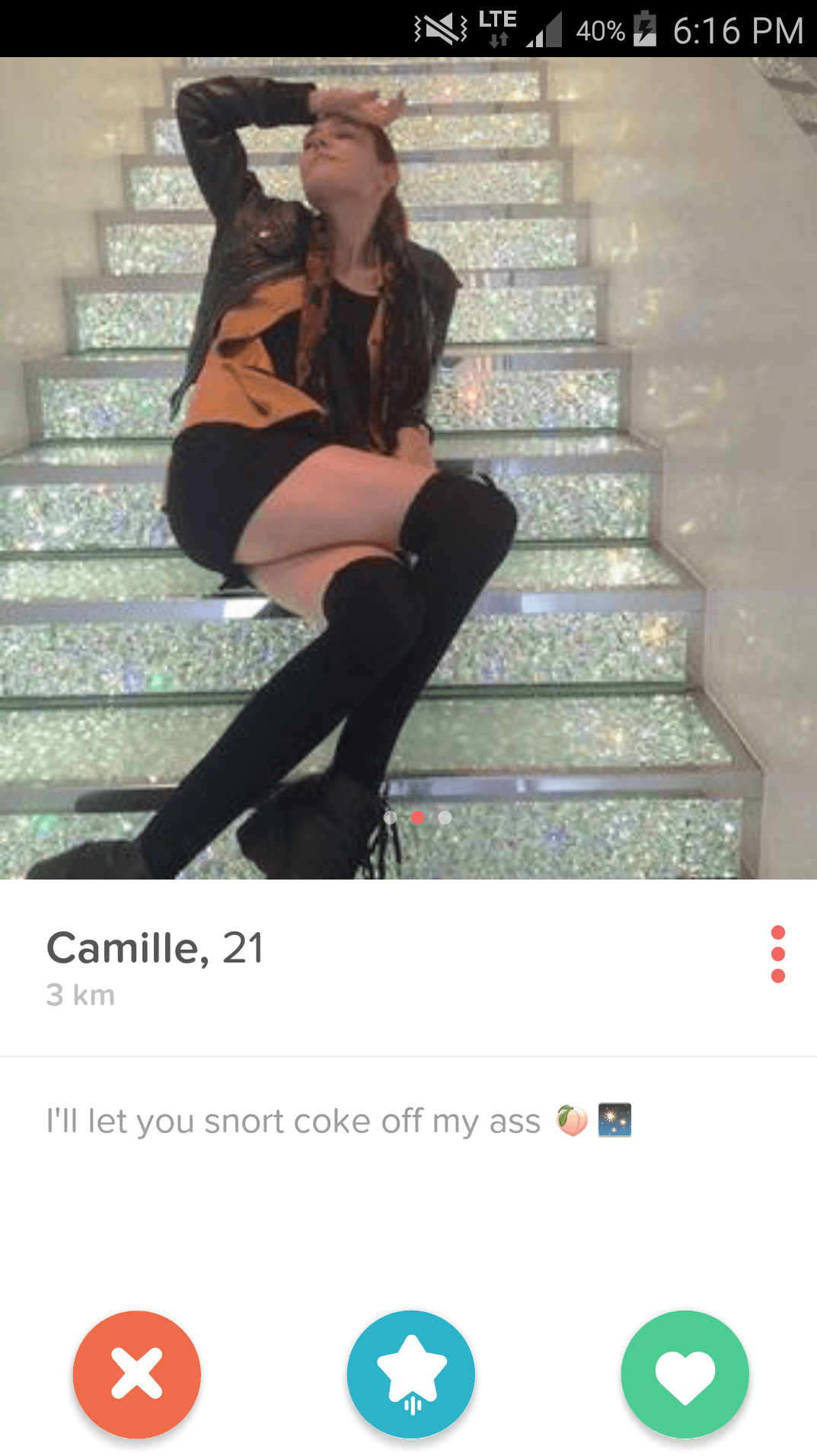Tap the photo page indicator dots
817x1456 pixels.
[x=417, y=817]
